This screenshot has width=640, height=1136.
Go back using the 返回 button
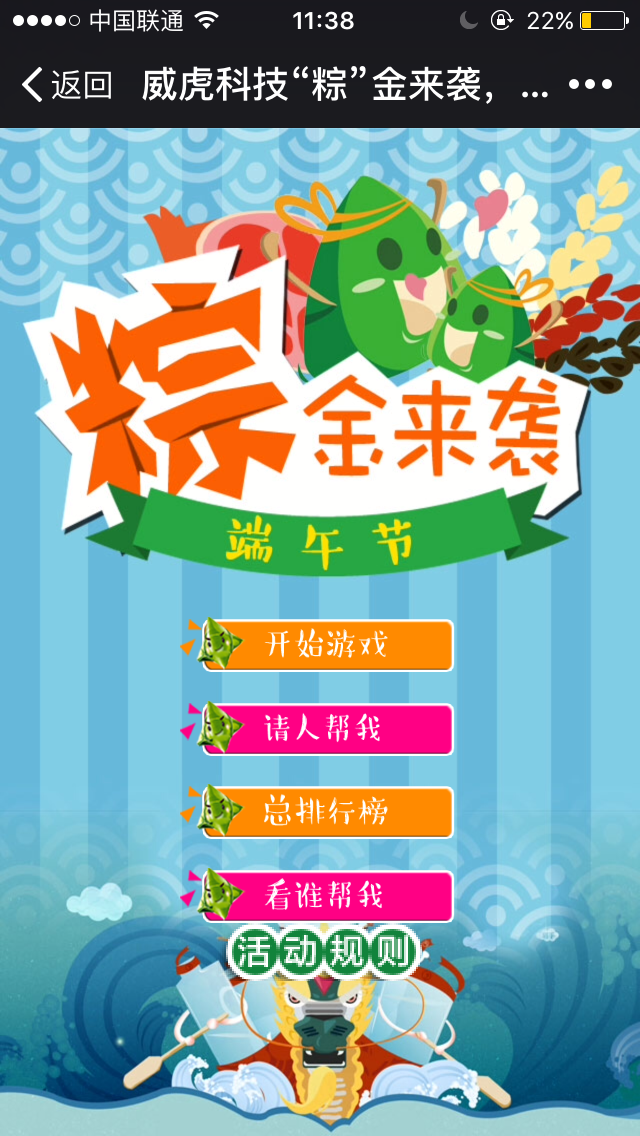pyautogui.click(x=66, y=85)
